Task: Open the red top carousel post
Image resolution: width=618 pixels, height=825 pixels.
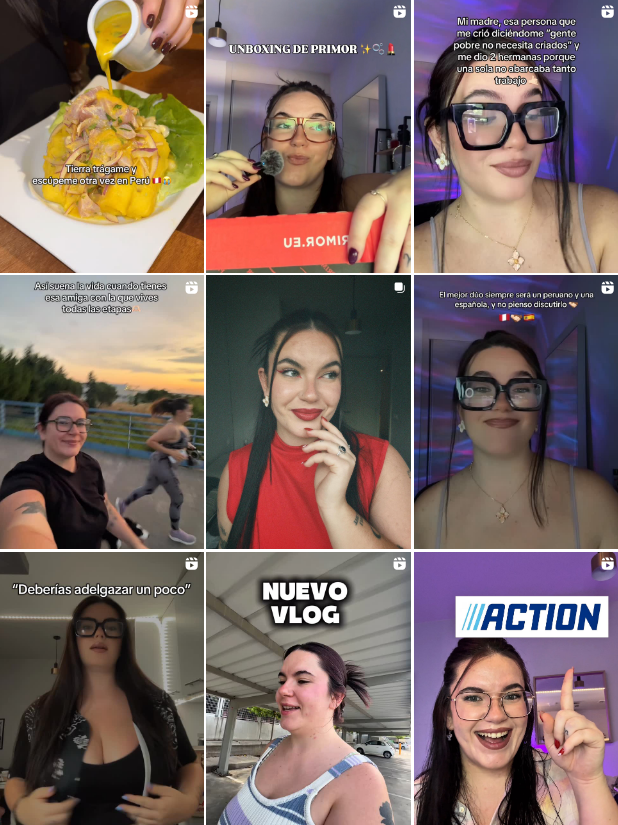Action: 308,412
